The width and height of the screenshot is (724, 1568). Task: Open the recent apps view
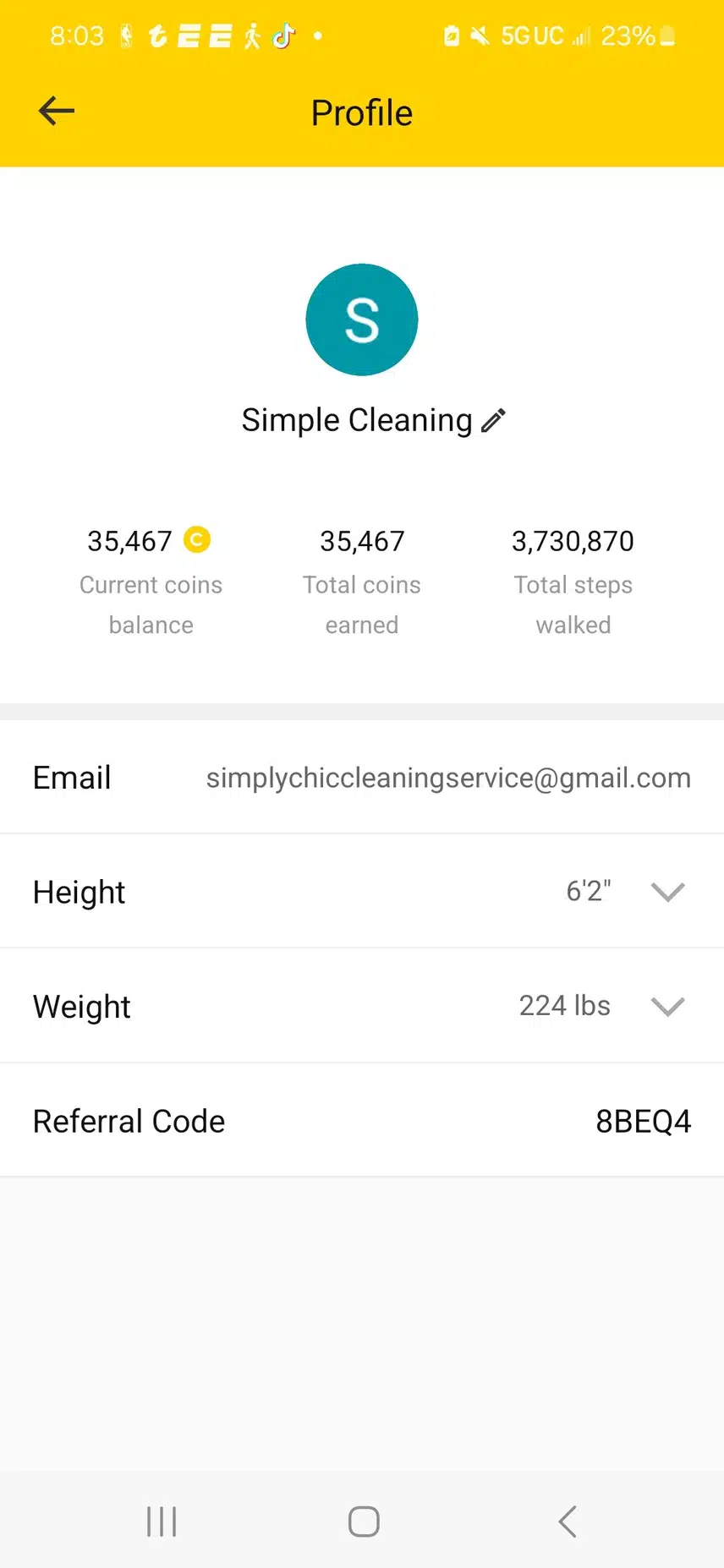pyautogui.click(x=162, y=1522)
